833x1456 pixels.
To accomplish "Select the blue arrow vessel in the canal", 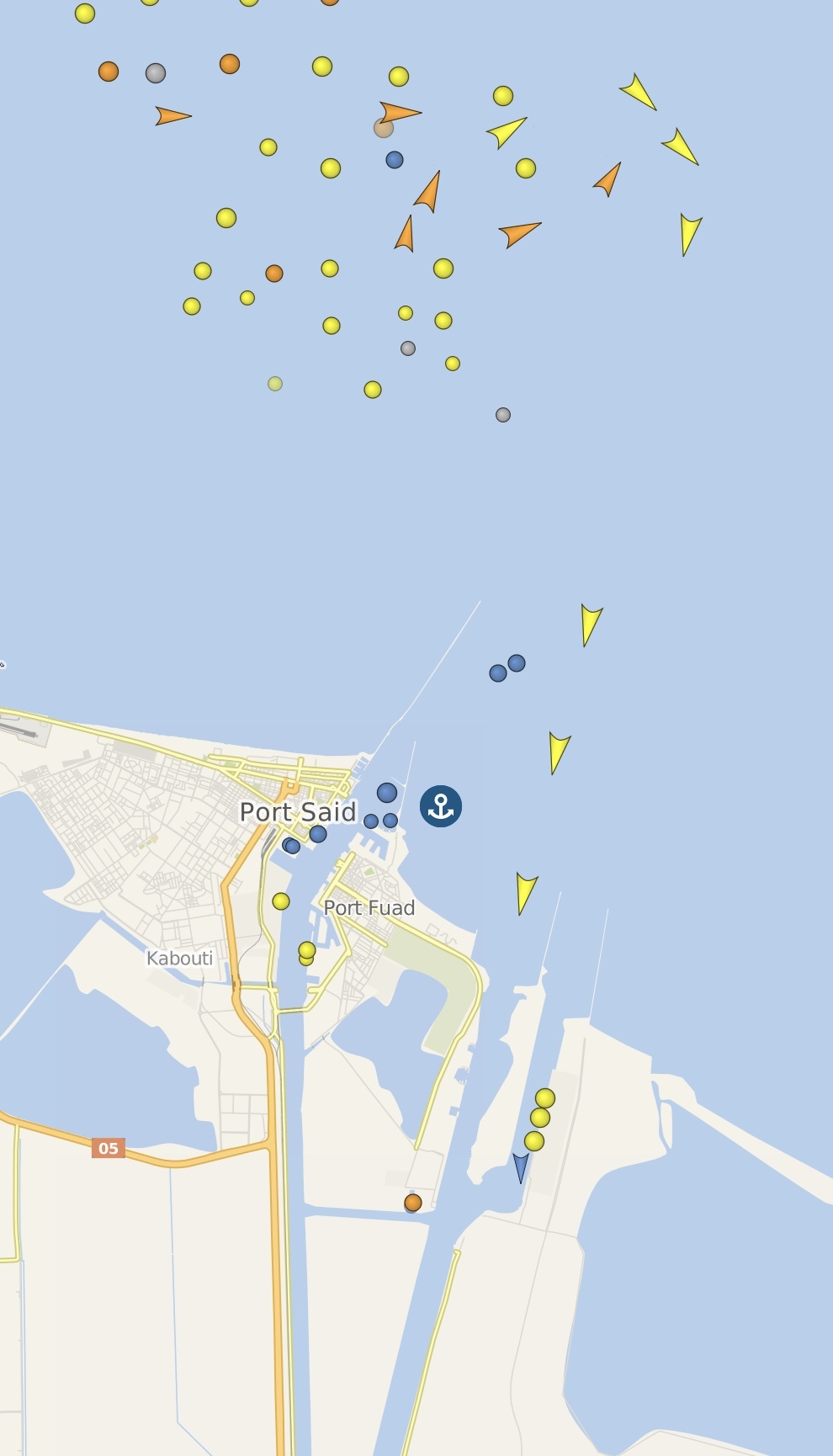I will point(521,1168).
